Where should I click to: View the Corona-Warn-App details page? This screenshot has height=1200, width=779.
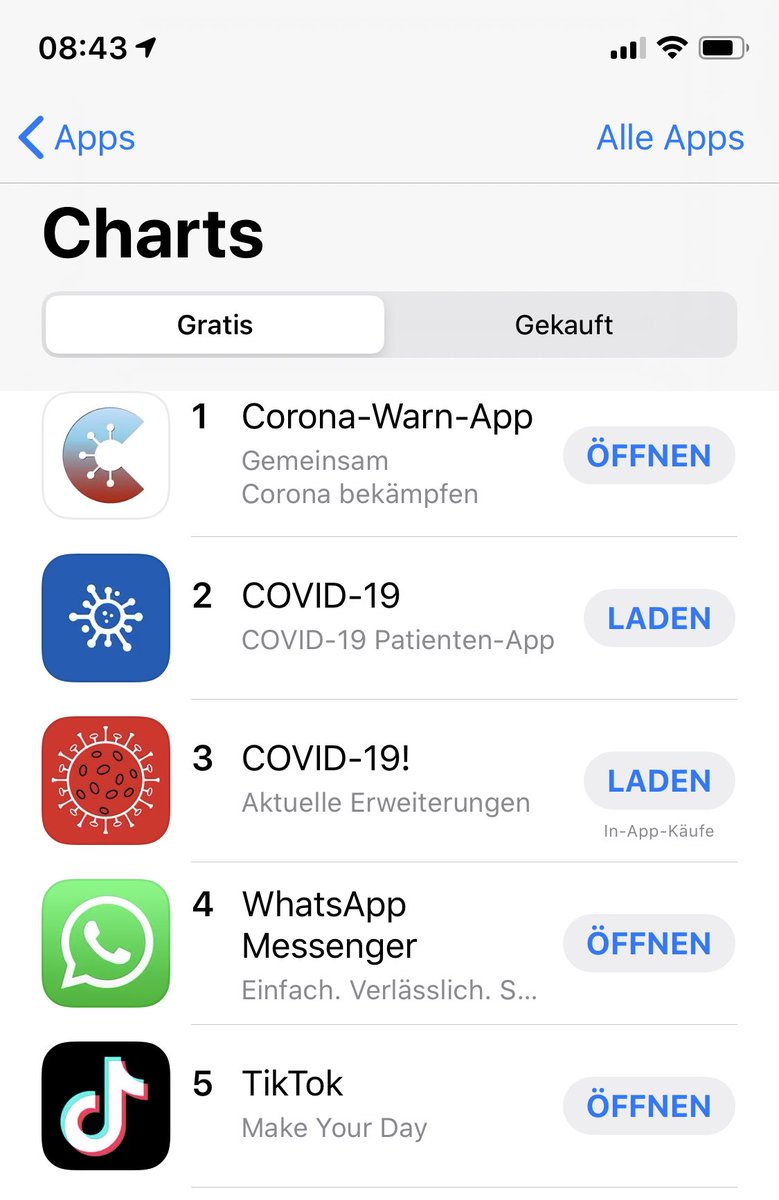[386, 416]
